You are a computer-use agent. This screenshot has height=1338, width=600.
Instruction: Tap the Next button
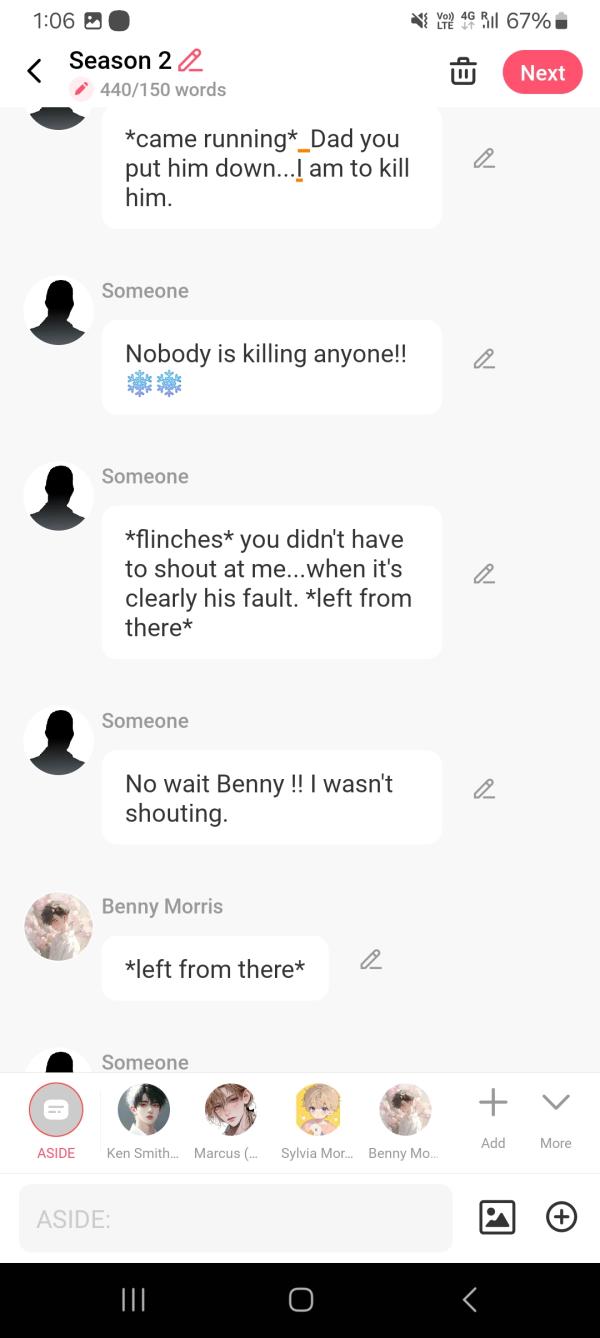[542, 73]
